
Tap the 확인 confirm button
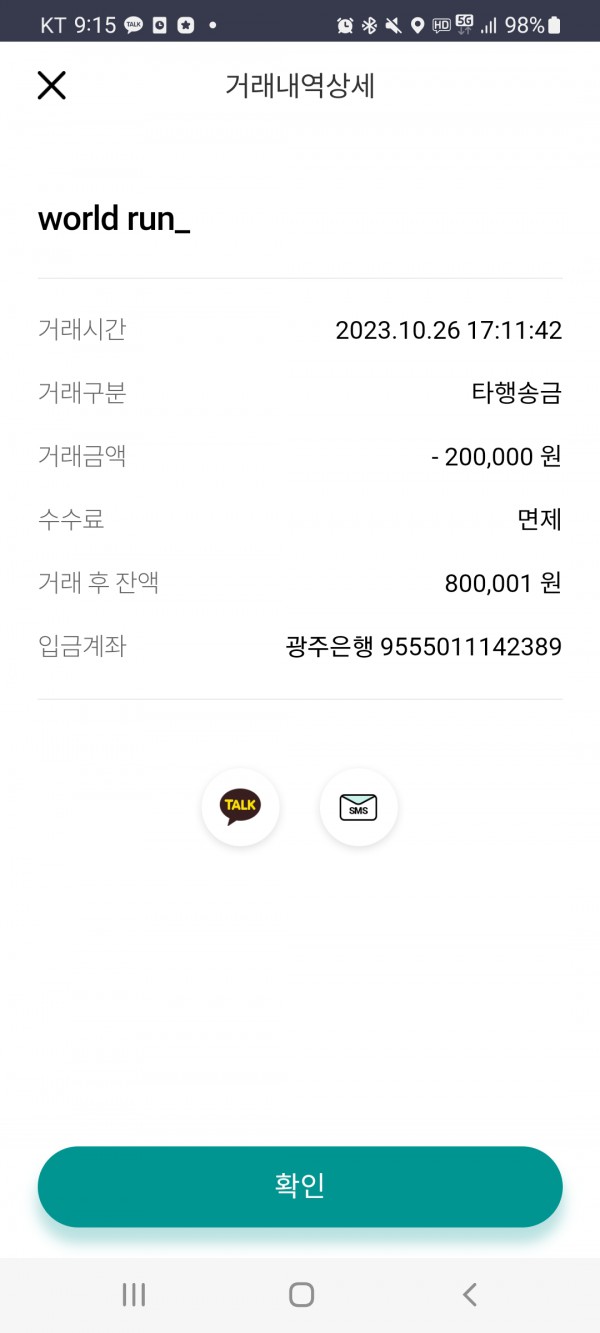pyautogui.click(x=300, y=1186)
